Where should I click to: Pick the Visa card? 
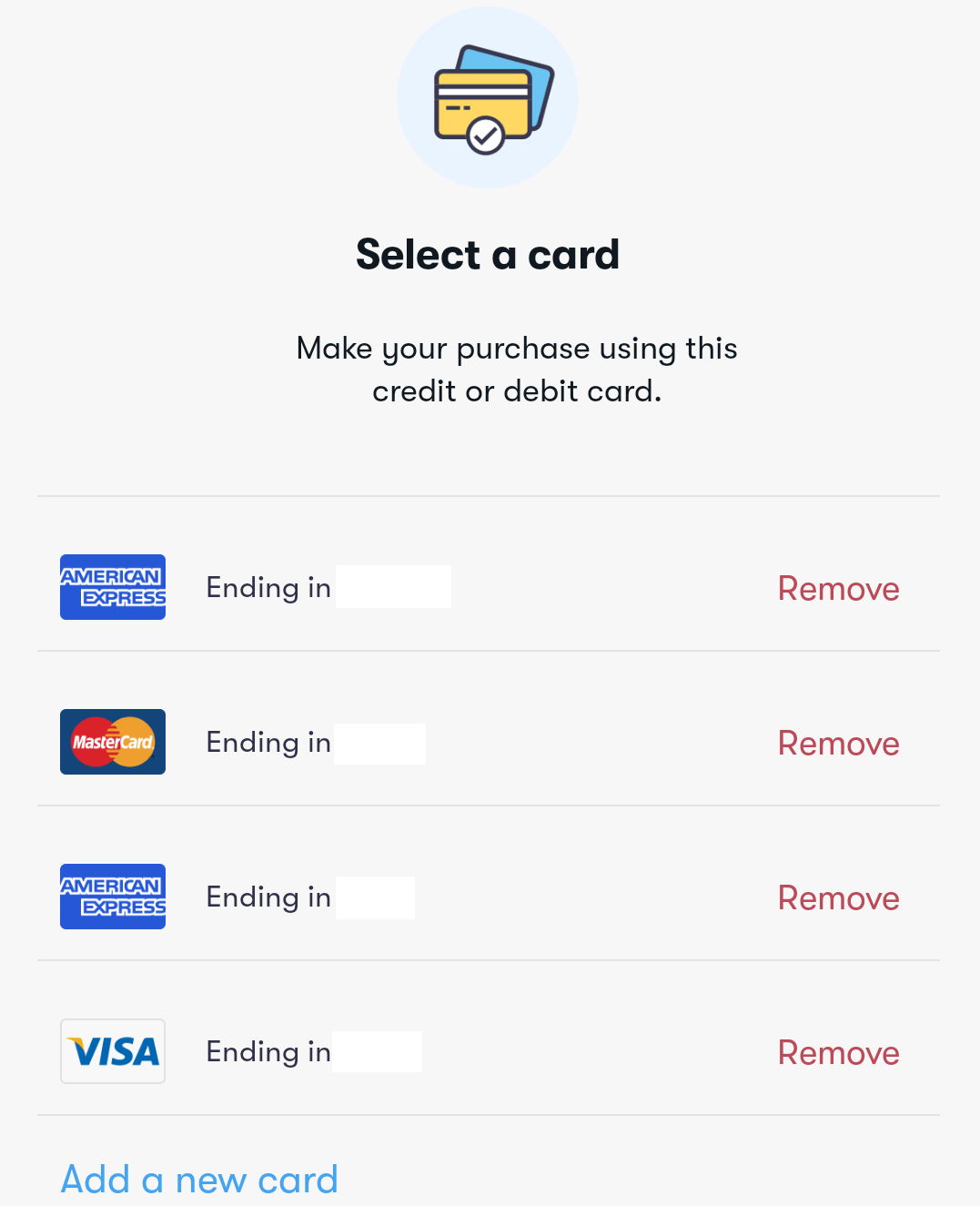click(268, 1051)
